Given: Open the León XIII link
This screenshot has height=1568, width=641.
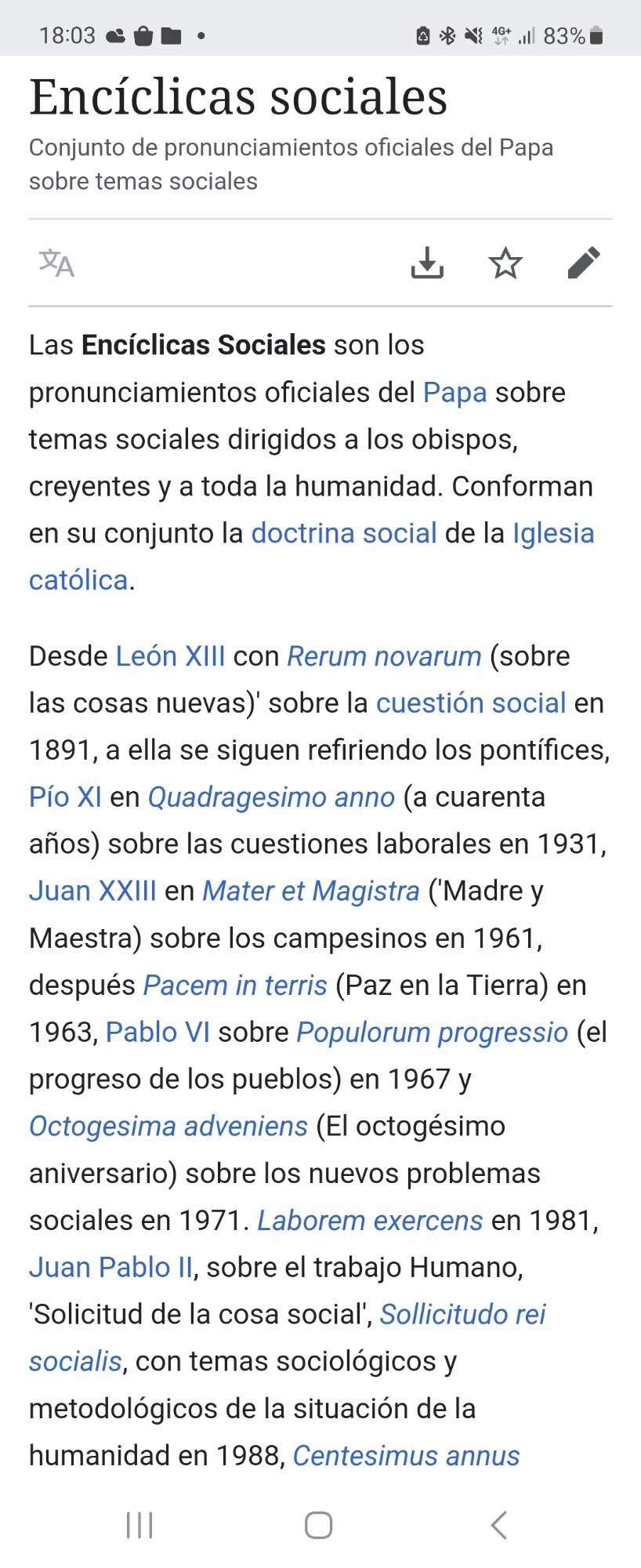Looking at the screenshot, I should [x=170, y=656].
